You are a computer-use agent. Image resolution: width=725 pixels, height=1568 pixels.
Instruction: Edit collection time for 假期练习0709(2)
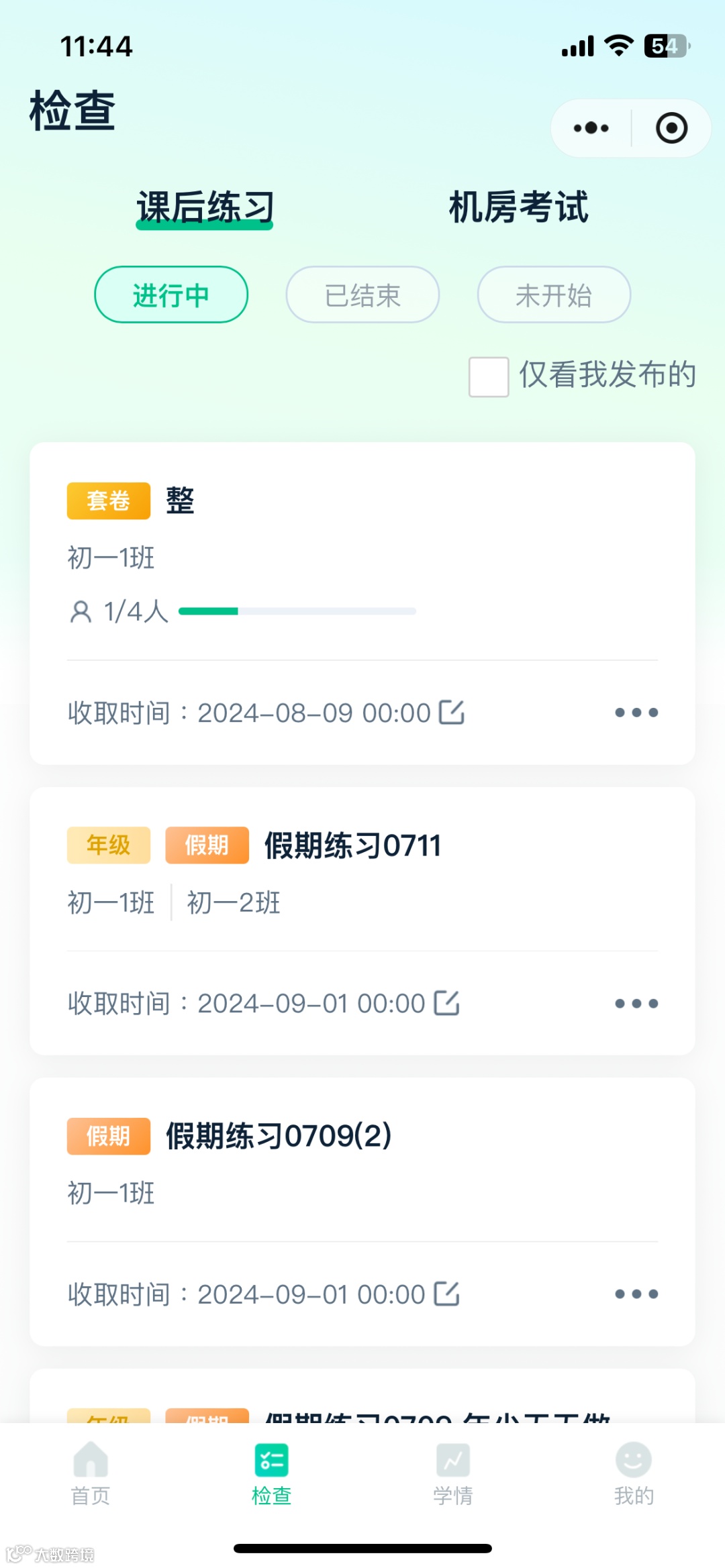(x=447, y=1294)
